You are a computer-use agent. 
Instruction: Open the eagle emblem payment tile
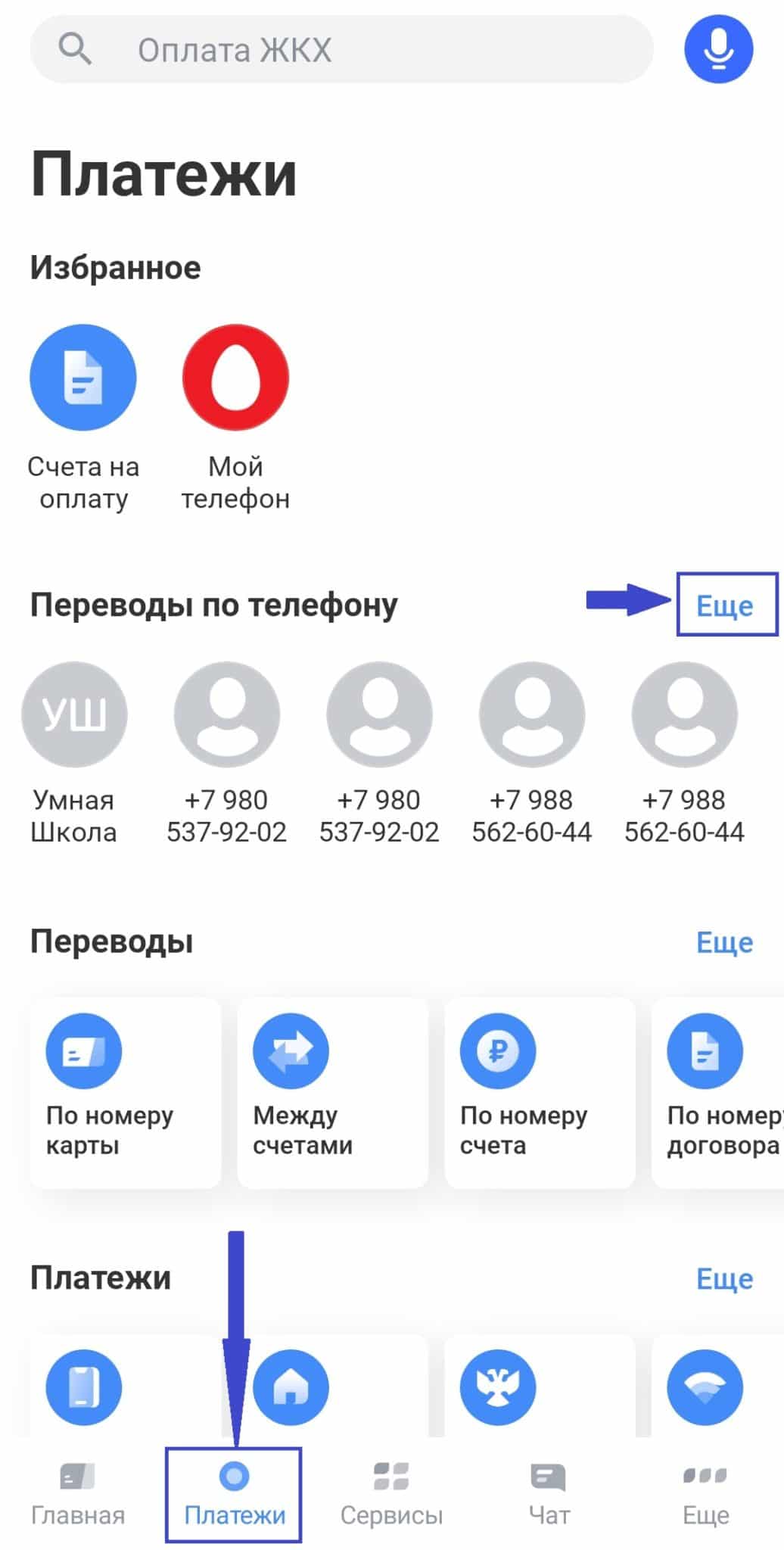coord(498,1387)
